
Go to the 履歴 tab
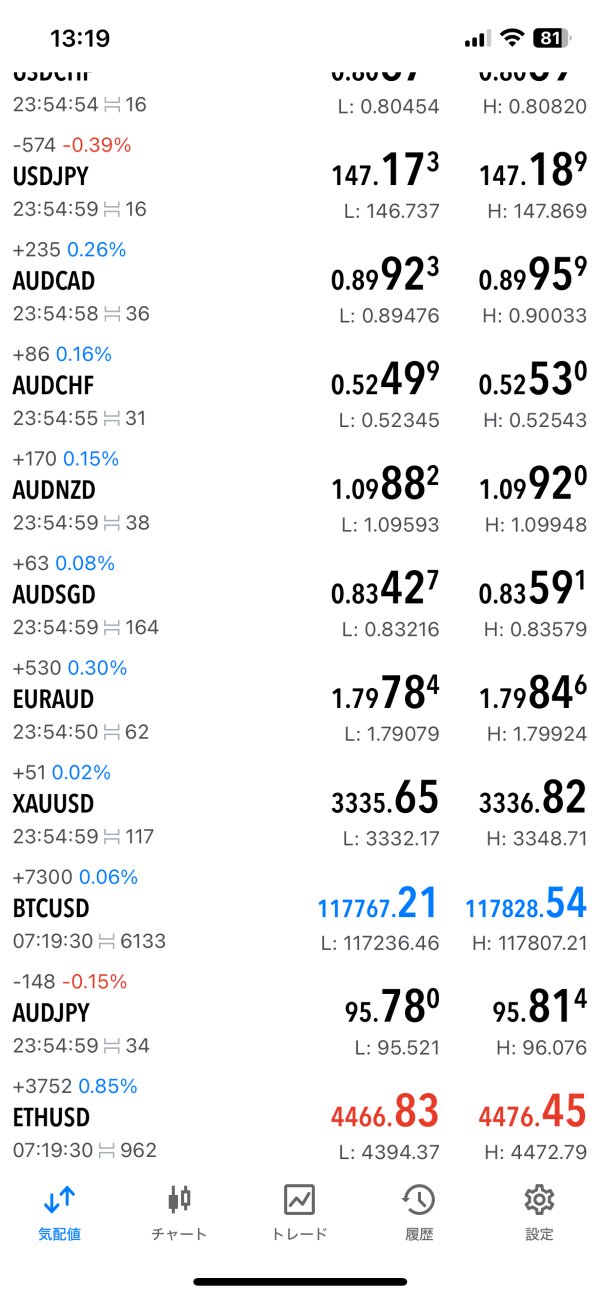click(418, 1212)
